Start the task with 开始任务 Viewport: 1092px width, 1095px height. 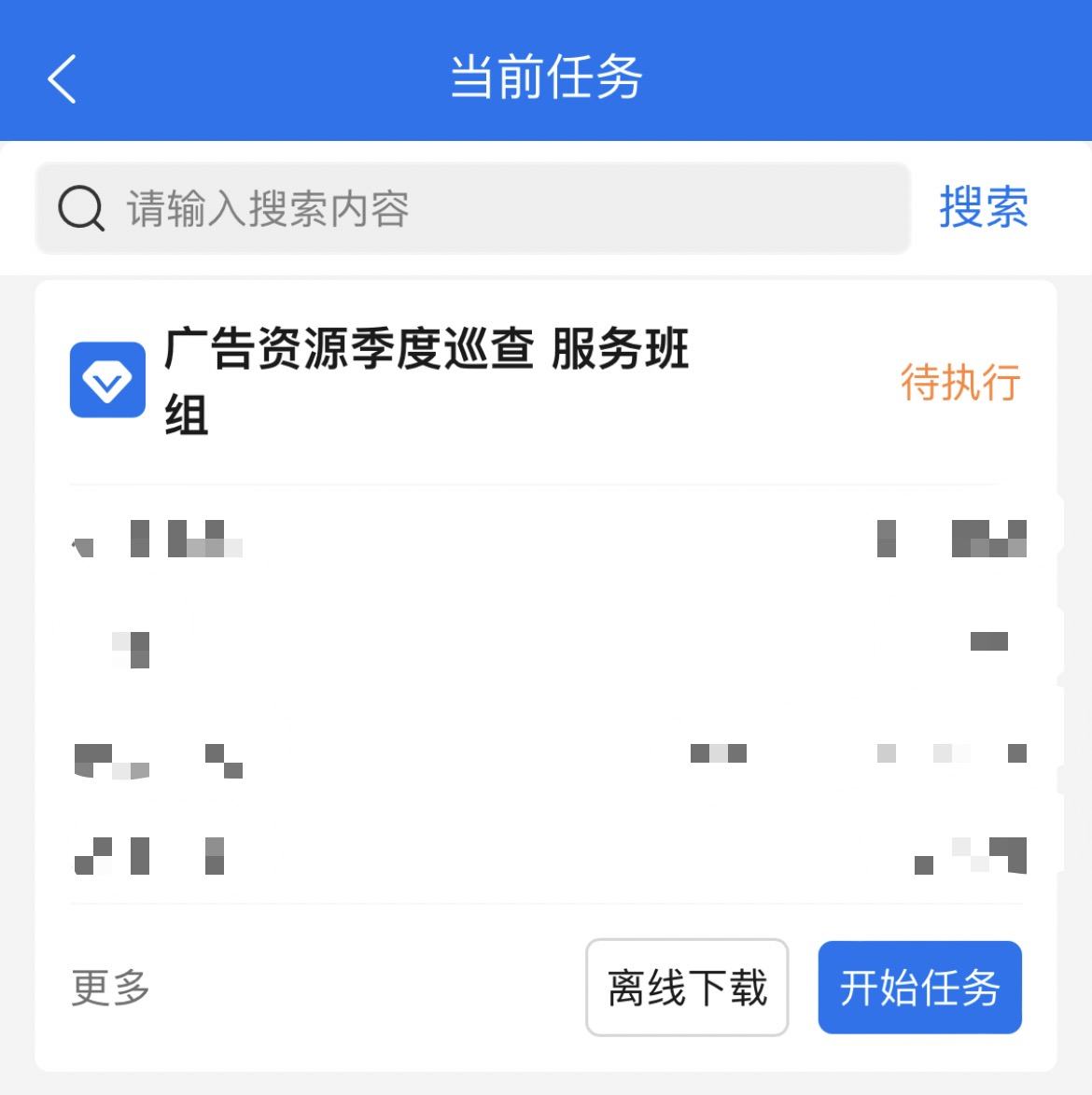click(x=919, y=988)
